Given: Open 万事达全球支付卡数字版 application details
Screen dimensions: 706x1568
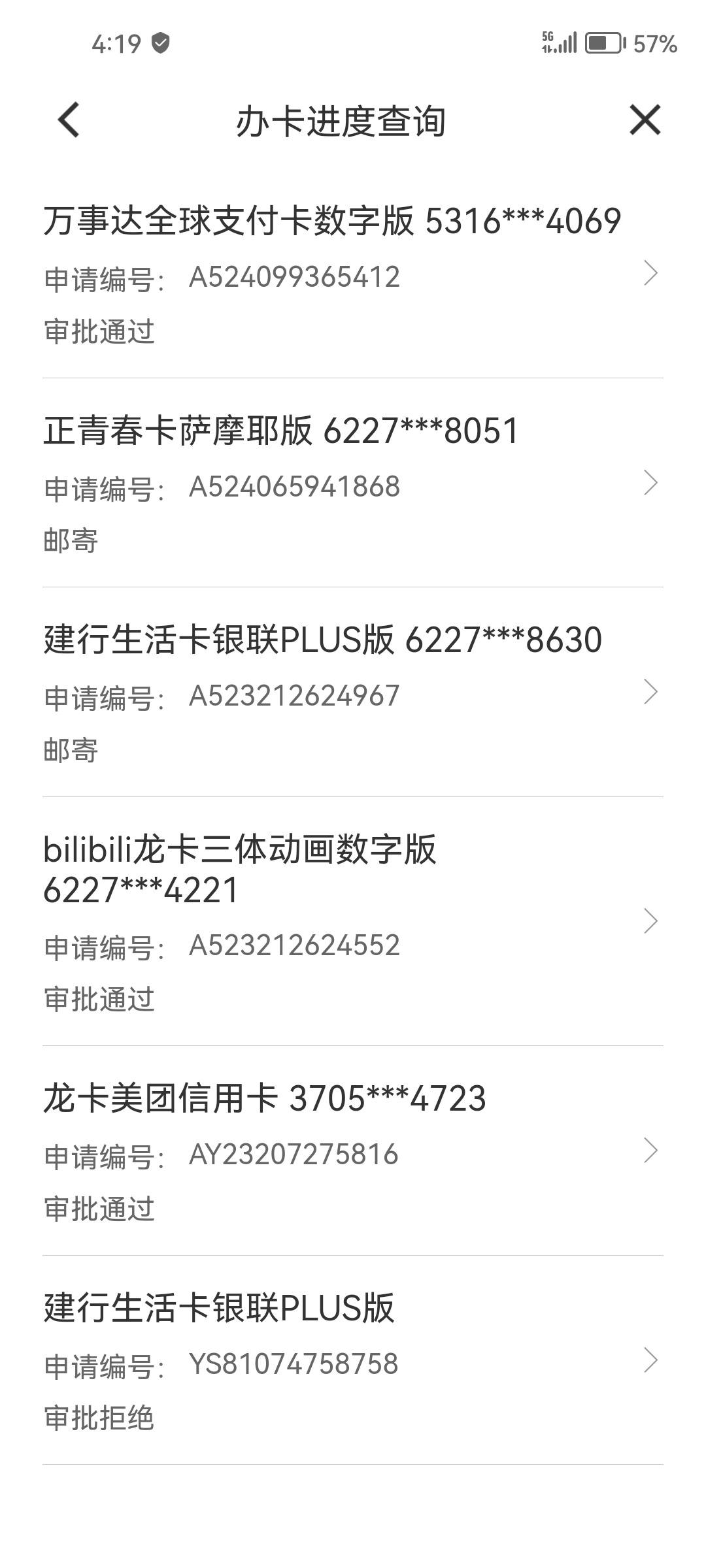Looking at the screenshot, I should pos(353,274).
